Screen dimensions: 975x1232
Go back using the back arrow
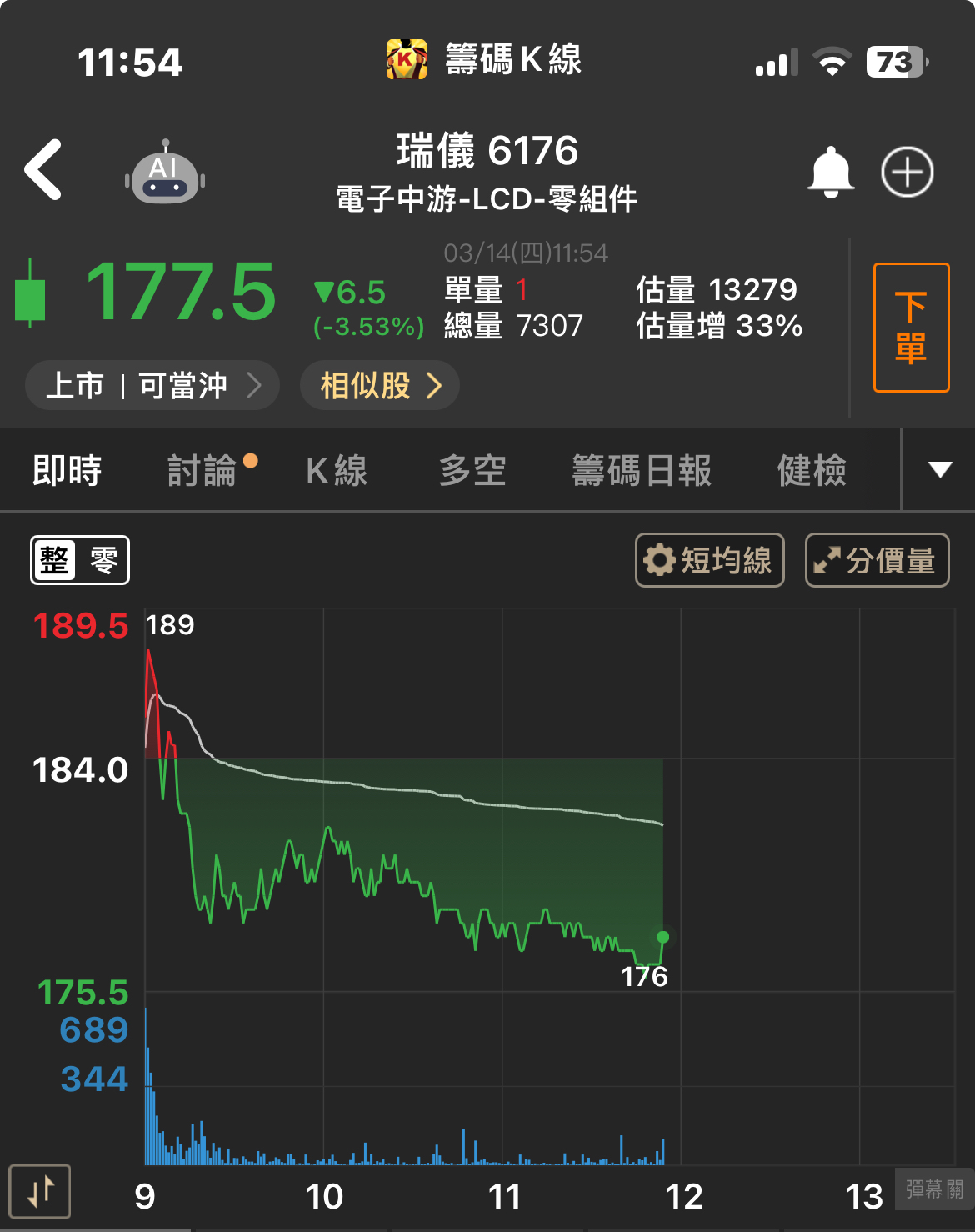(43, 170)
